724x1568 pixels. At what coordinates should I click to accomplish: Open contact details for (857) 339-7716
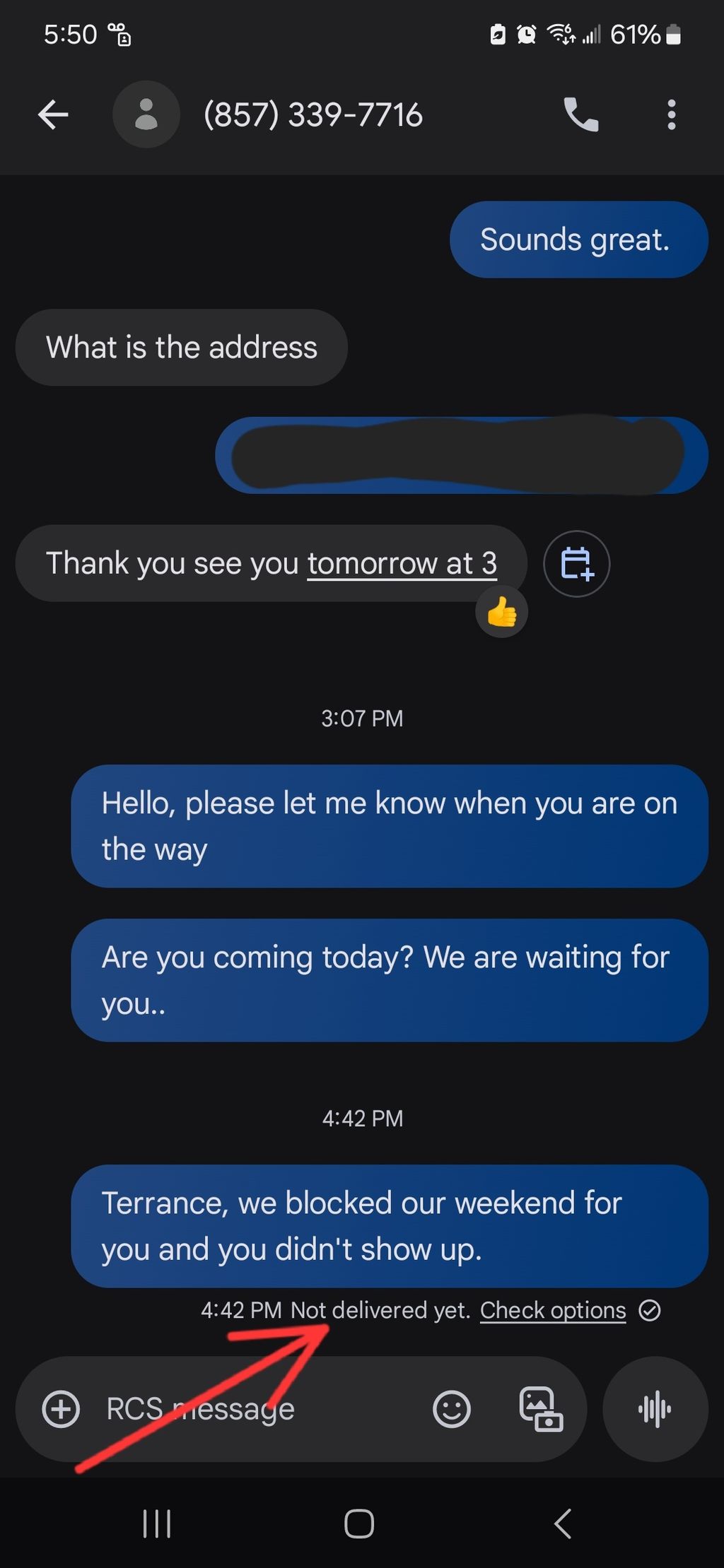click(x=313, y=114)
